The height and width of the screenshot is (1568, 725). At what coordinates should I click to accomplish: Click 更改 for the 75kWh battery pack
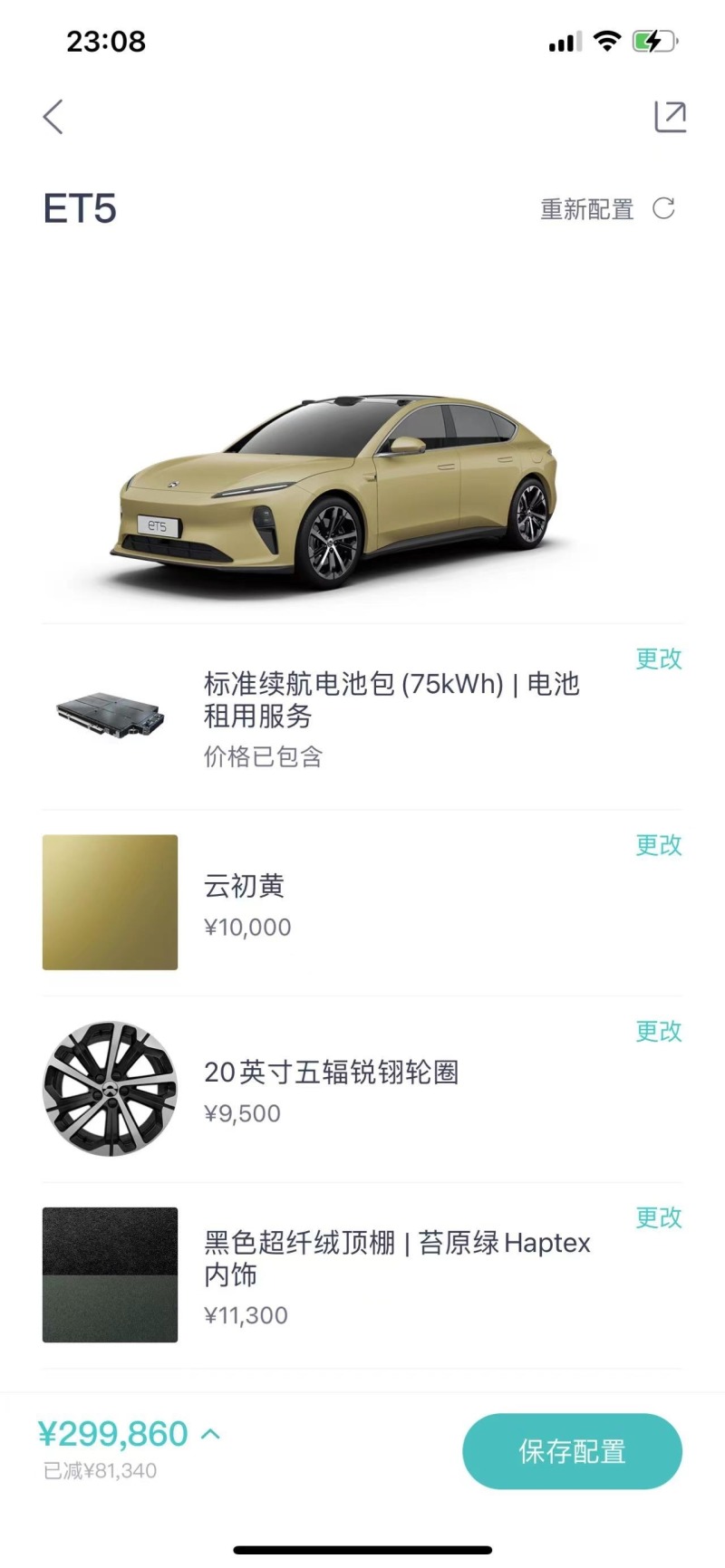(658, 660)
